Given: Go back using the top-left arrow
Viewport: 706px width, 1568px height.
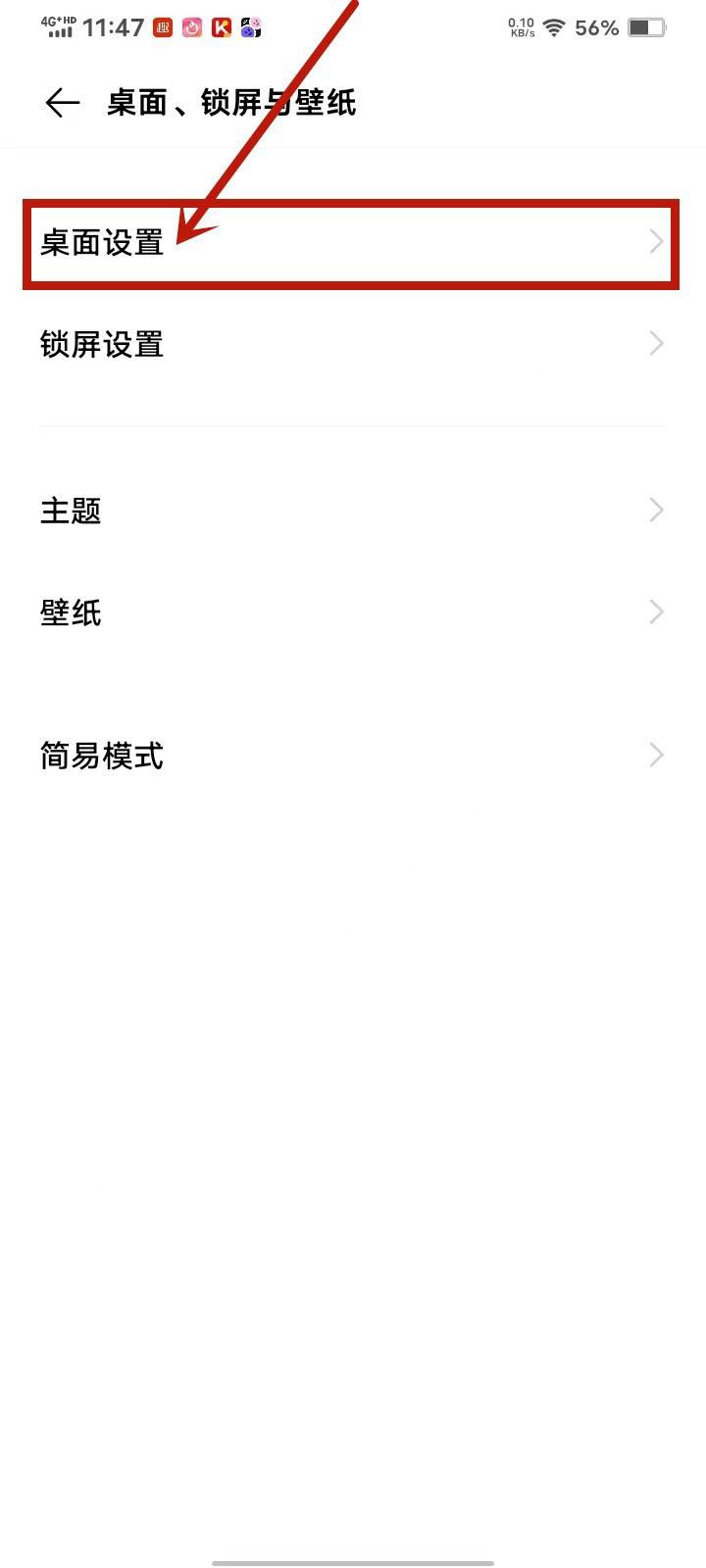Looking at the screenshot, I should coord(62,103).
